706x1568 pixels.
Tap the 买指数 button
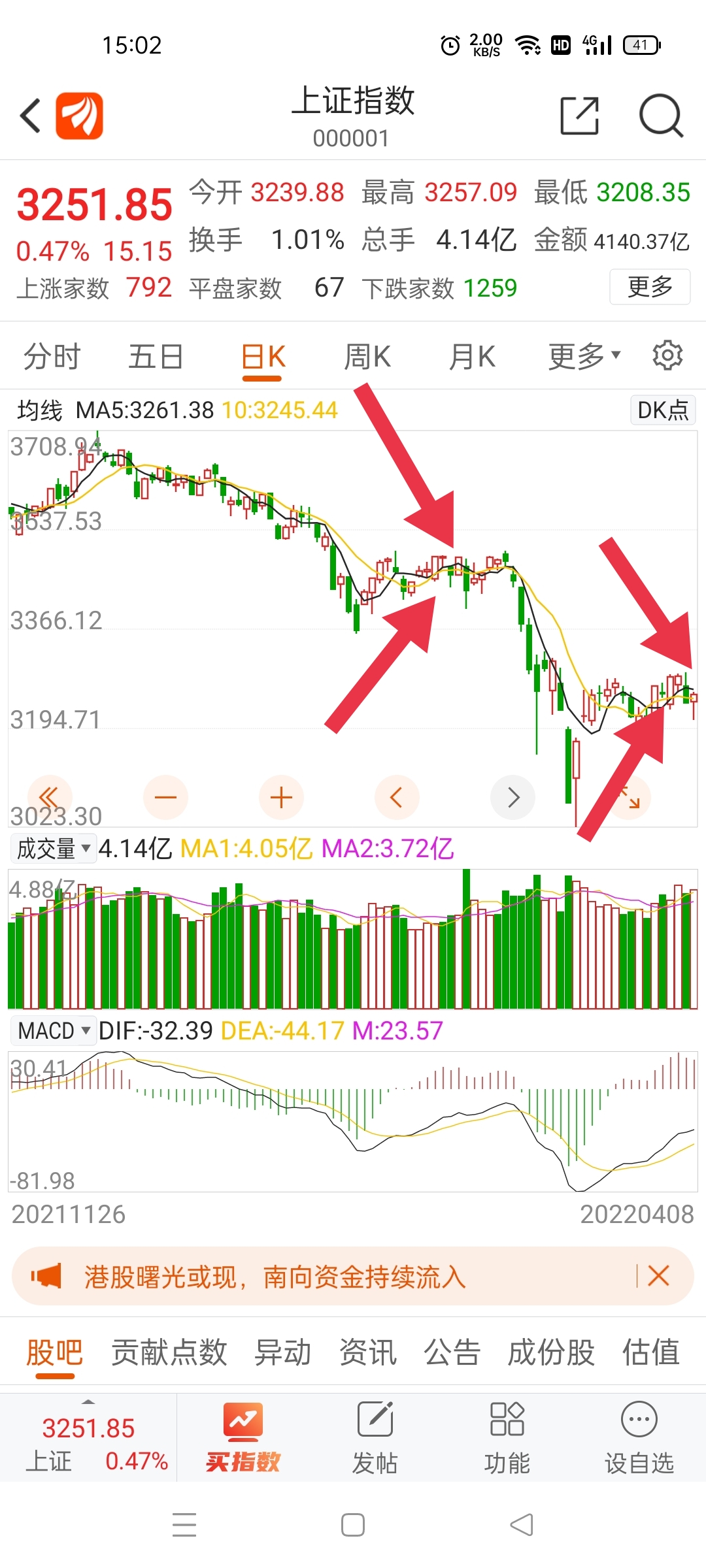(243, 1438)
